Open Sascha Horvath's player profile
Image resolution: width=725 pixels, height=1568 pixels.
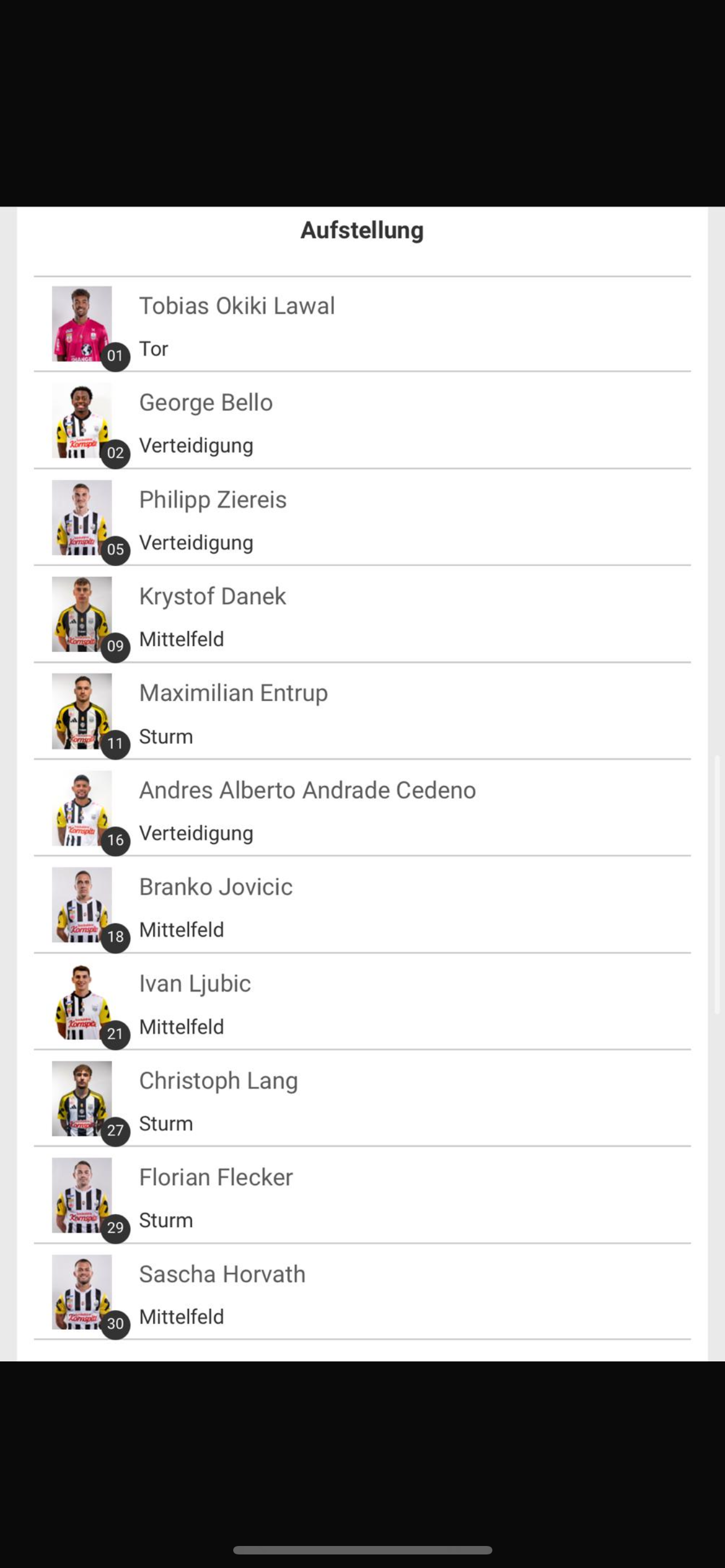coord(362,1291)
